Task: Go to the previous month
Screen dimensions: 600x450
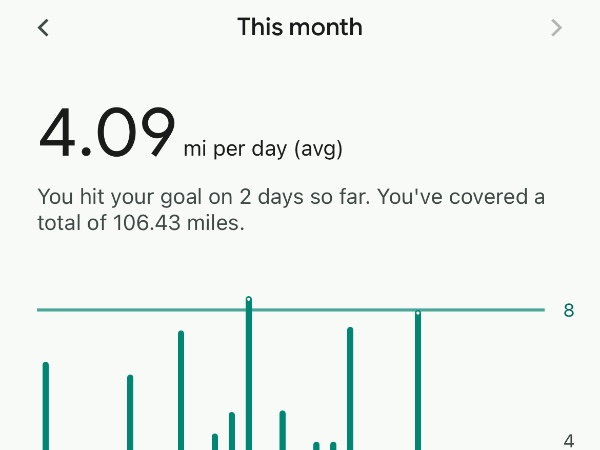Action: point(43,27)
